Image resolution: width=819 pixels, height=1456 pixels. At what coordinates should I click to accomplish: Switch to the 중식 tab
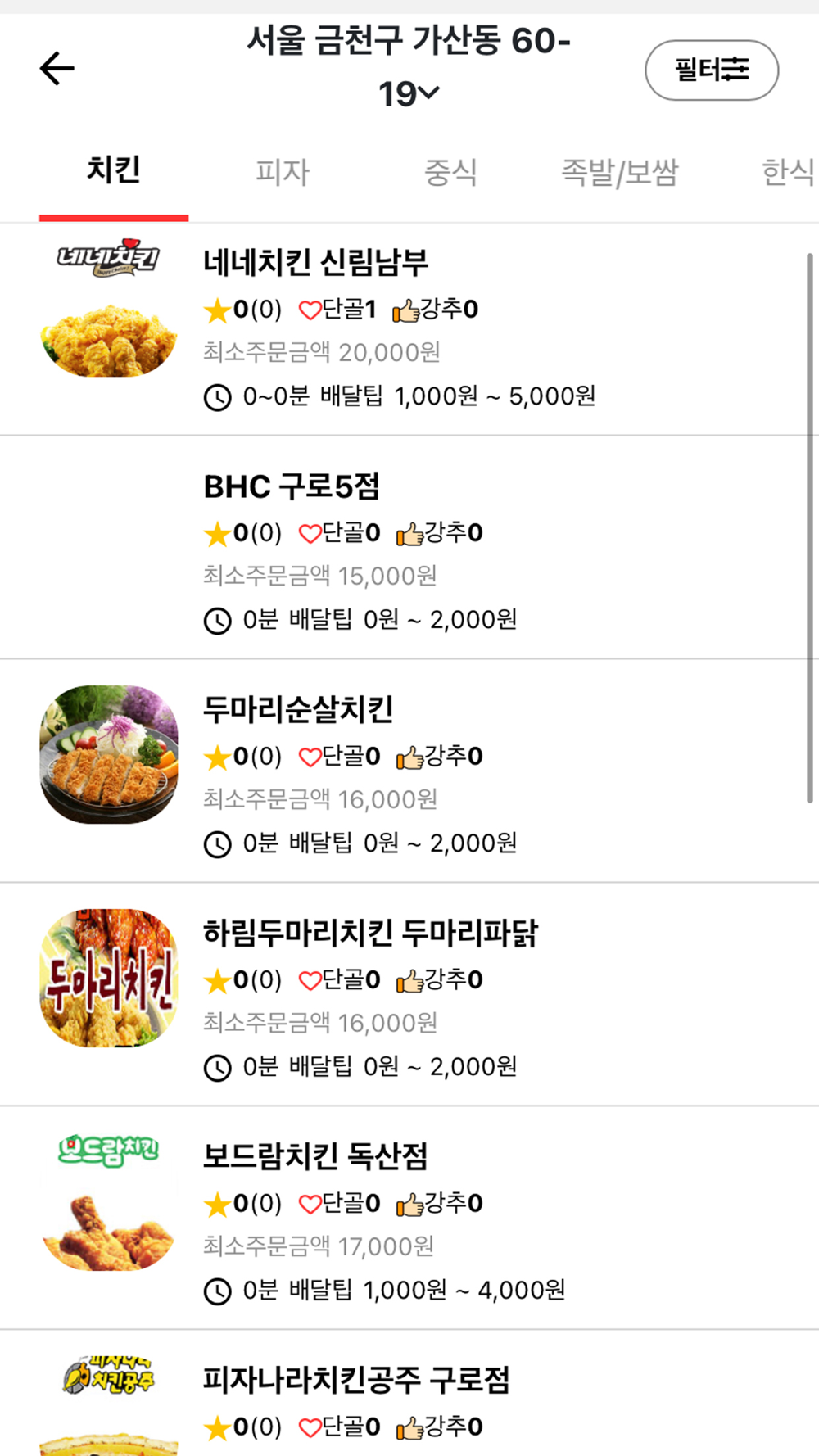point(450,172)
